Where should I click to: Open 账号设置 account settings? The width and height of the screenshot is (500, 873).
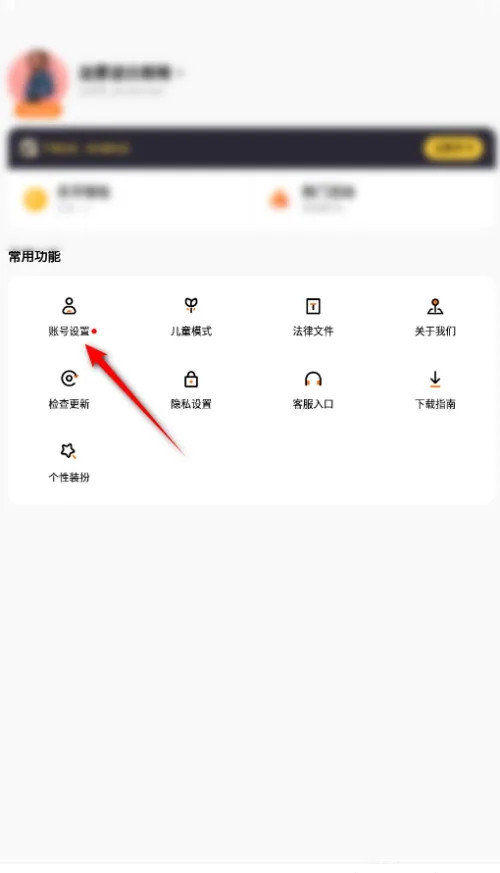pyautogui.click(x=69, y=317)
